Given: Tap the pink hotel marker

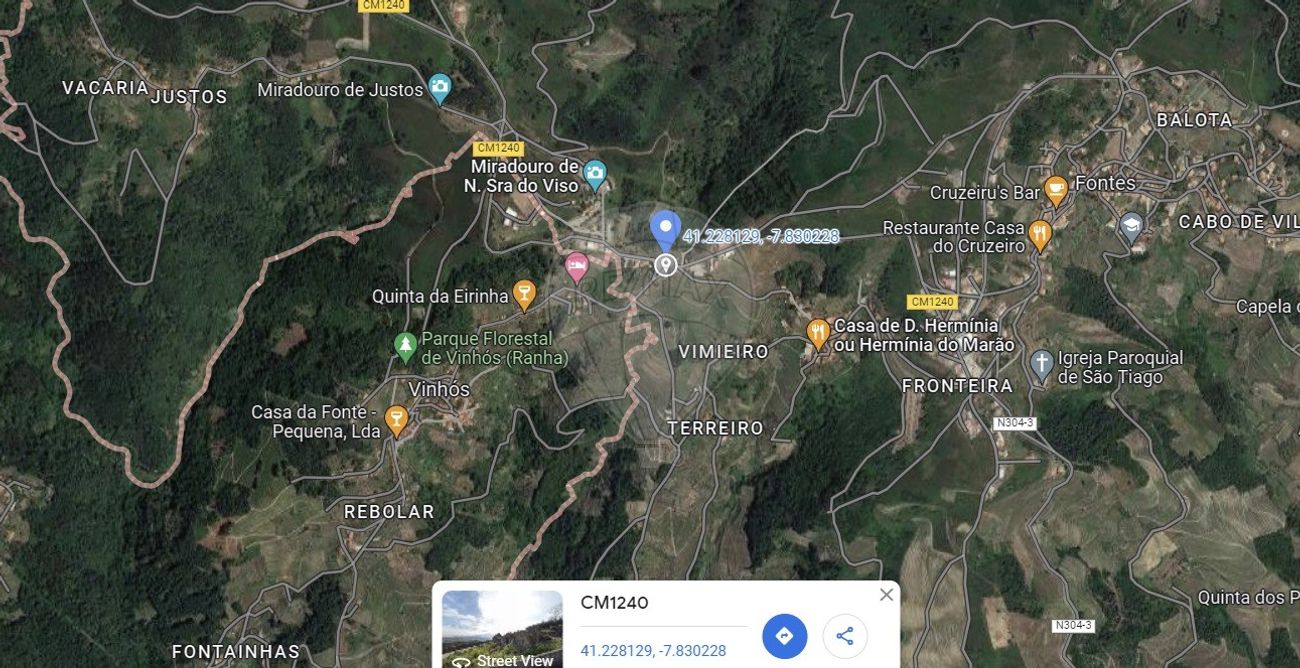Looking at the screenshot, I should click(x=577, y=266).
